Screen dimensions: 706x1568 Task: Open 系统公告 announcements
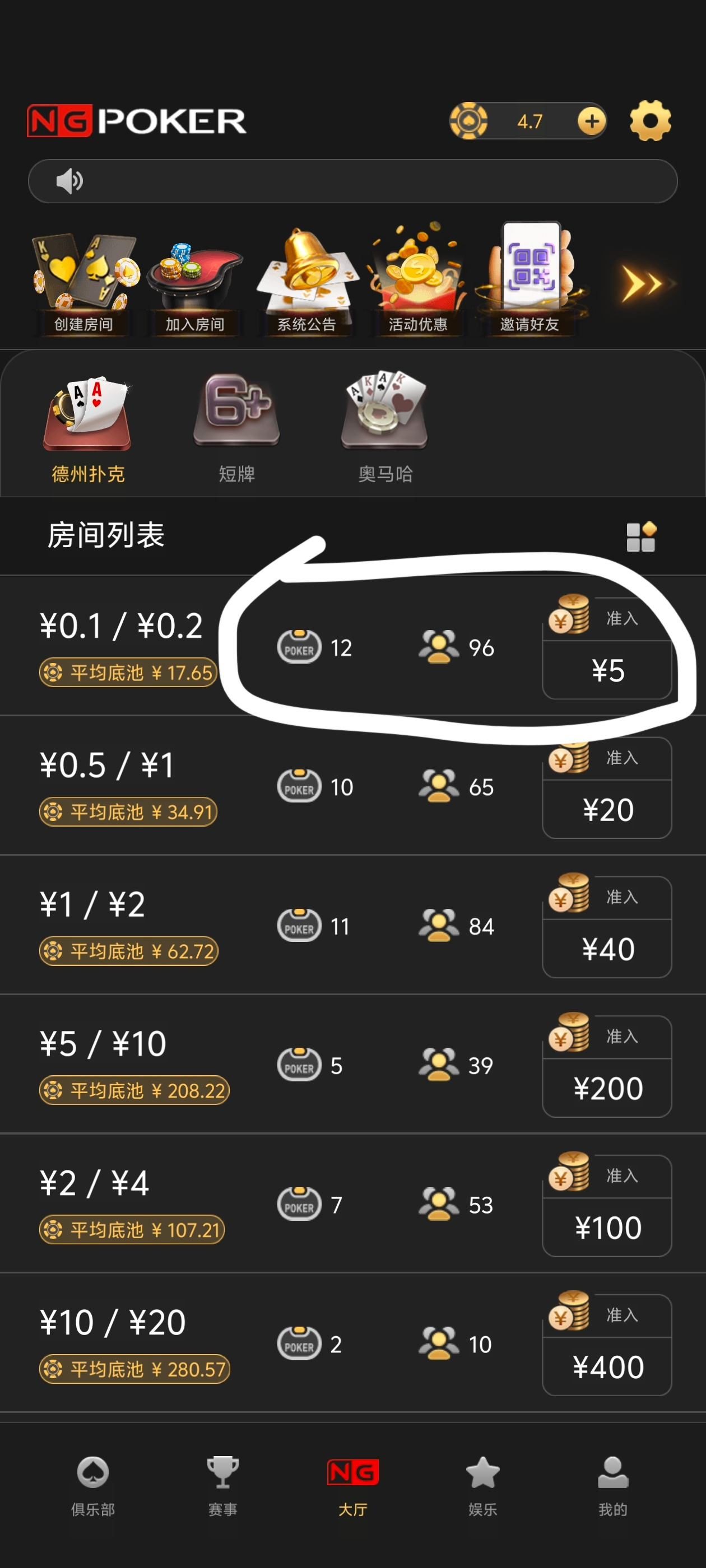(x=306, y=283)
